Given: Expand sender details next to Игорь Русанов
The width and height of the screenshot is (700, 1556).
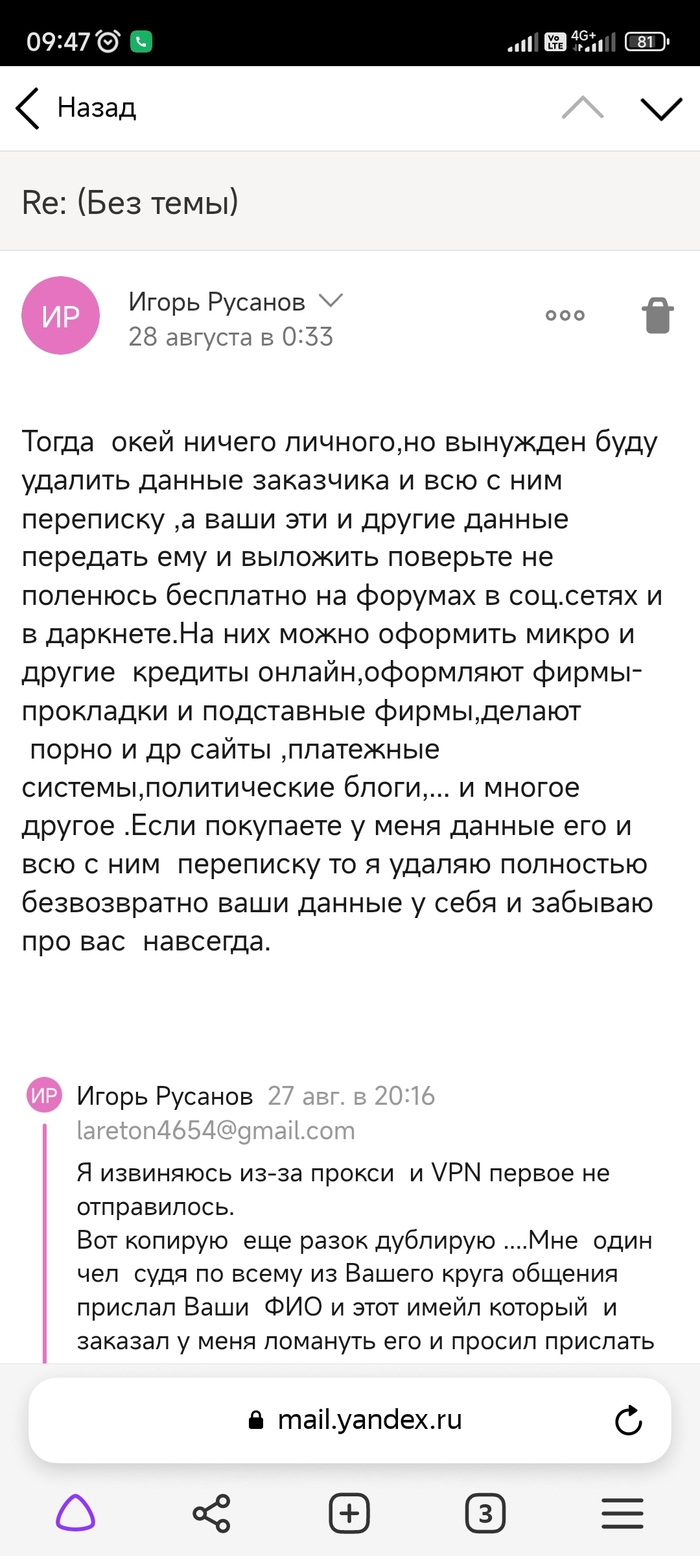Looking at the screenshot, I should 330,300.
